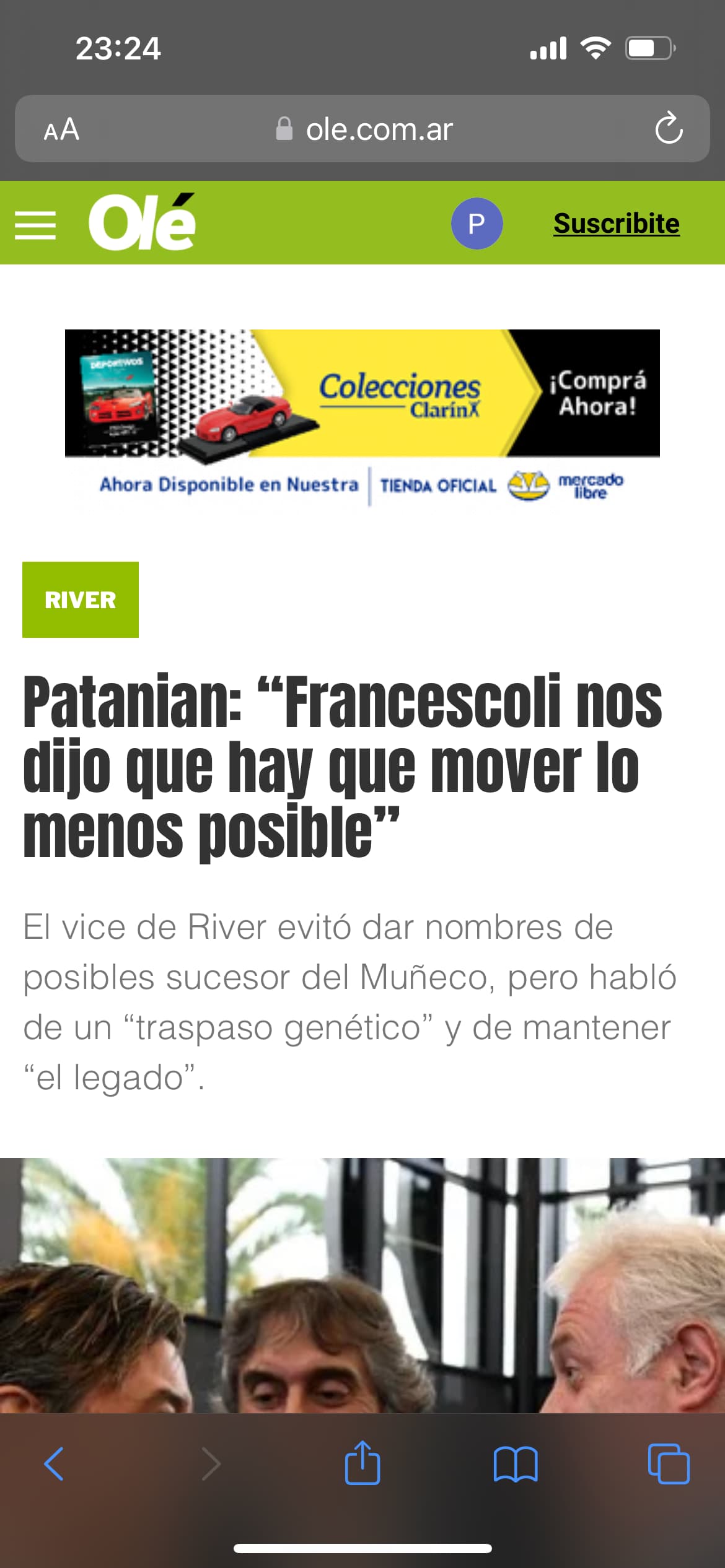Open the Colecciones Clarín ad banner
The image size is (725, 1568).
[x=362, y=421]
